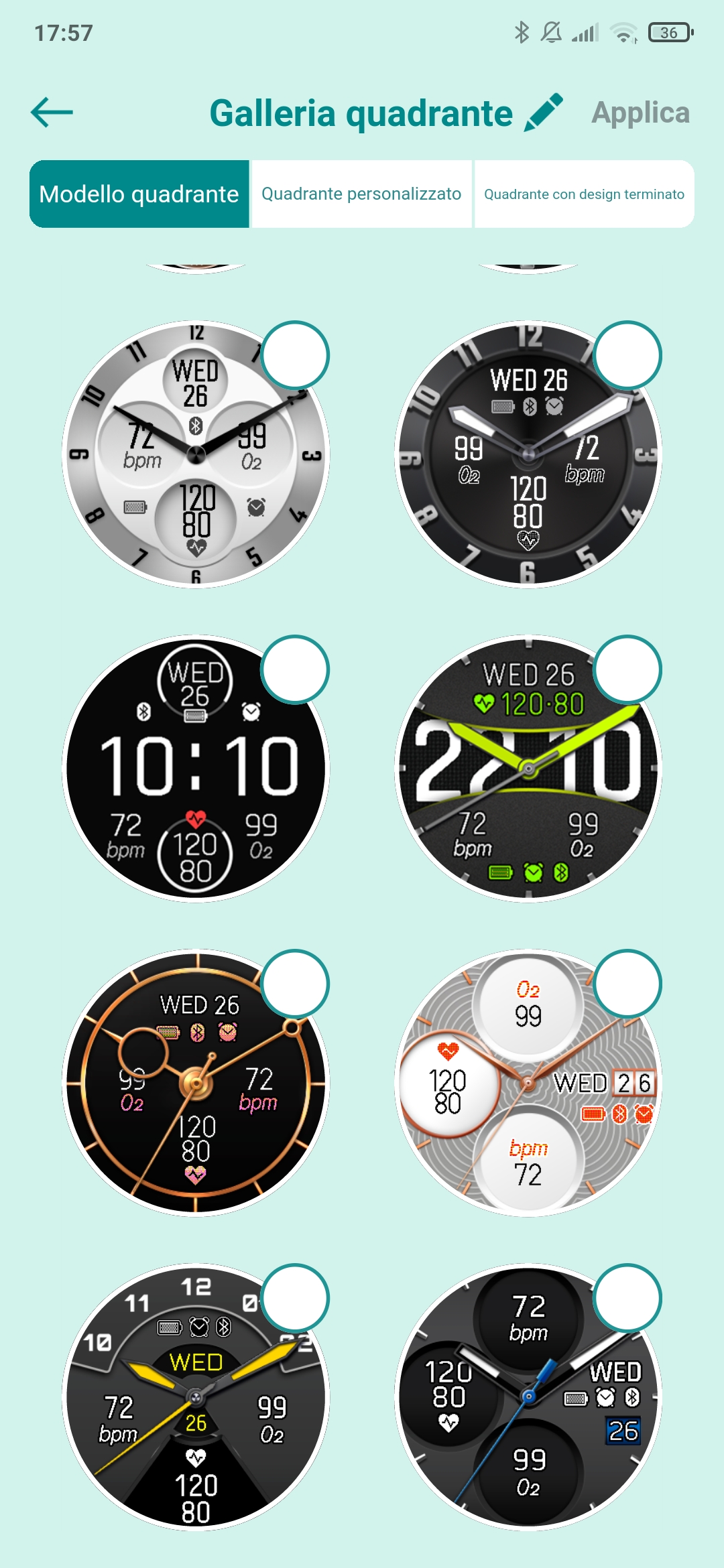Choose the gold-ring black watch face

pos(196,1083)
